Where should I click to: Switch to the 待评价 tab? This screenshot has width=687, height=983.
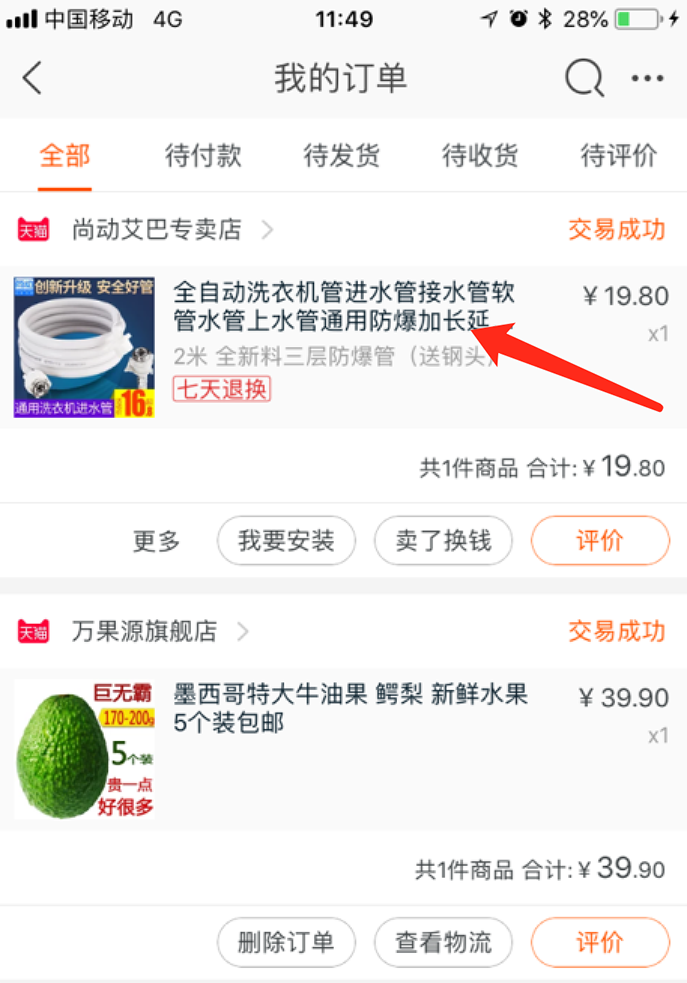(619, 156)
